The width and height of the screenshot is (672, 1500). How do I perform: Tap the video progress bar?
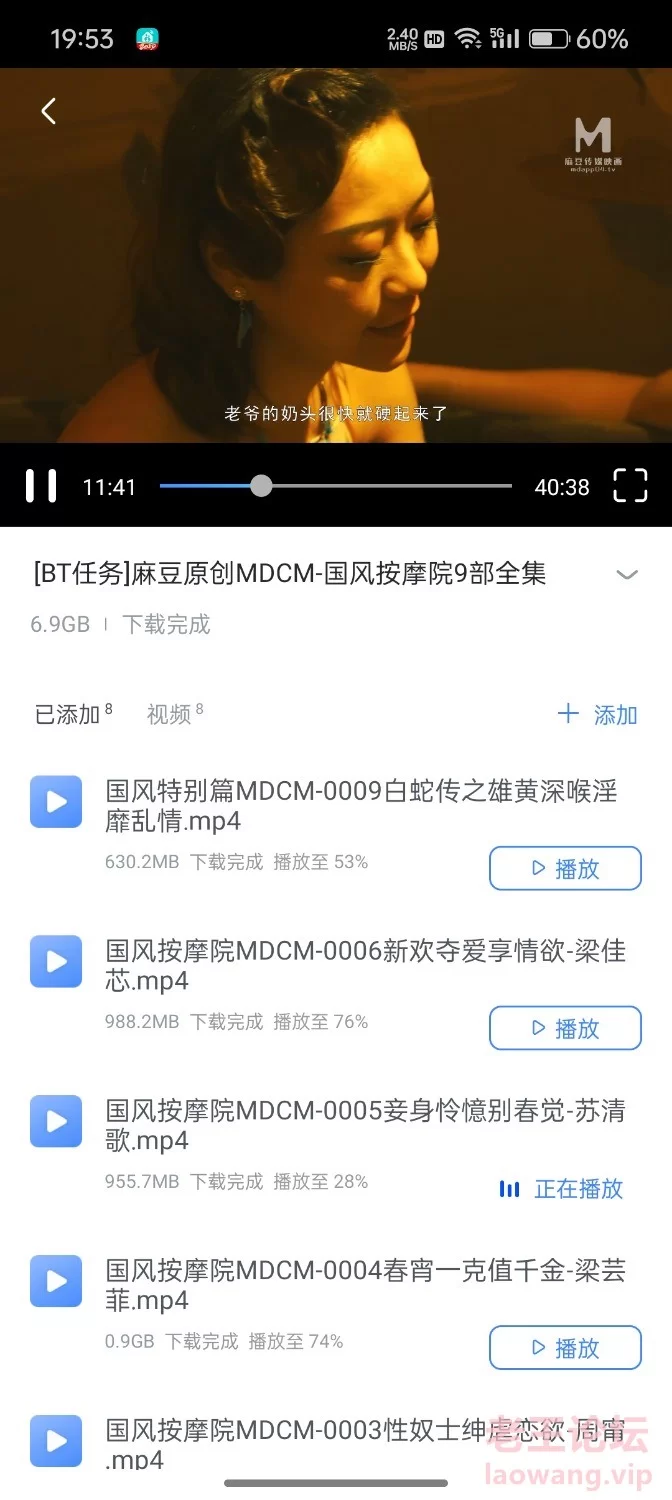point(335,486)
